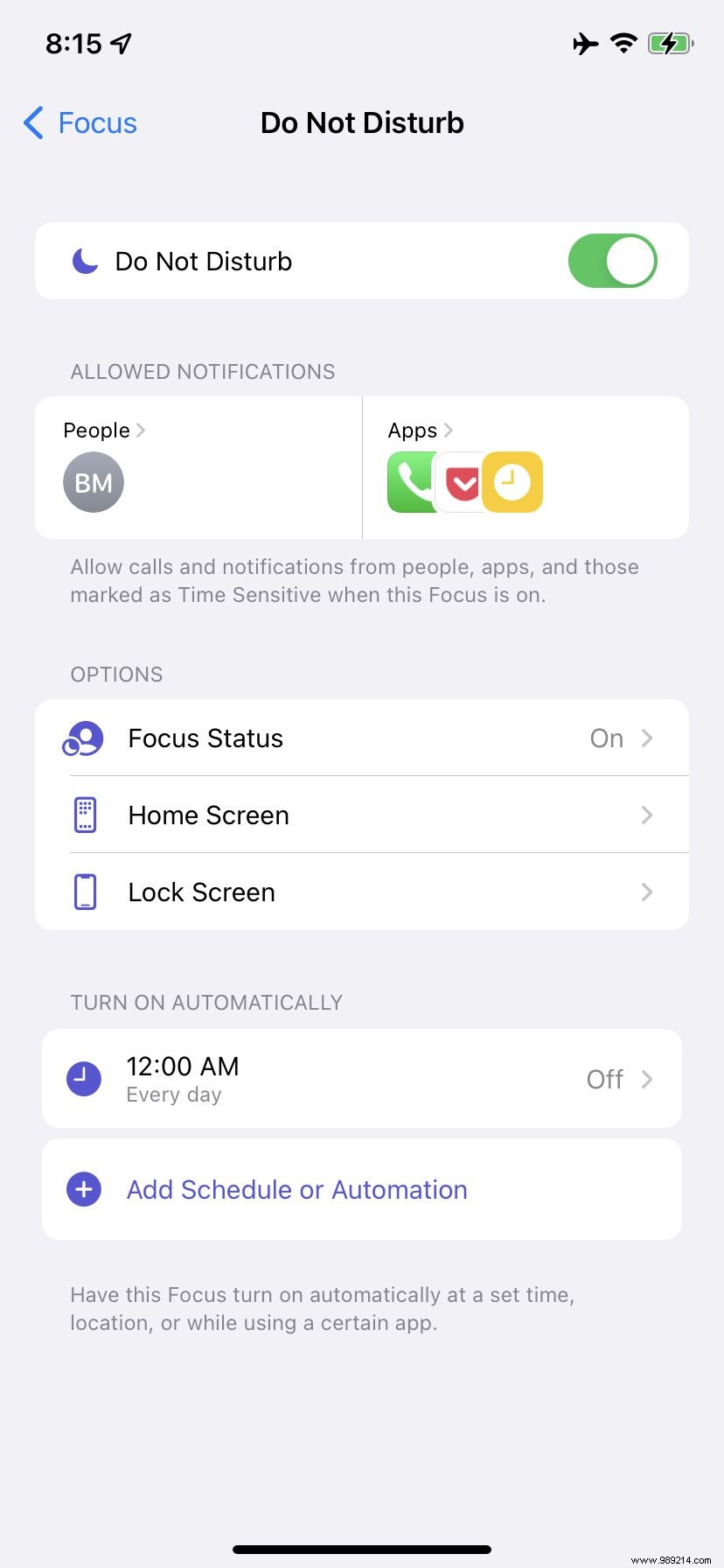Tap the Lock Screen icon
724x1568 pixels.
[x=84, y=892]
